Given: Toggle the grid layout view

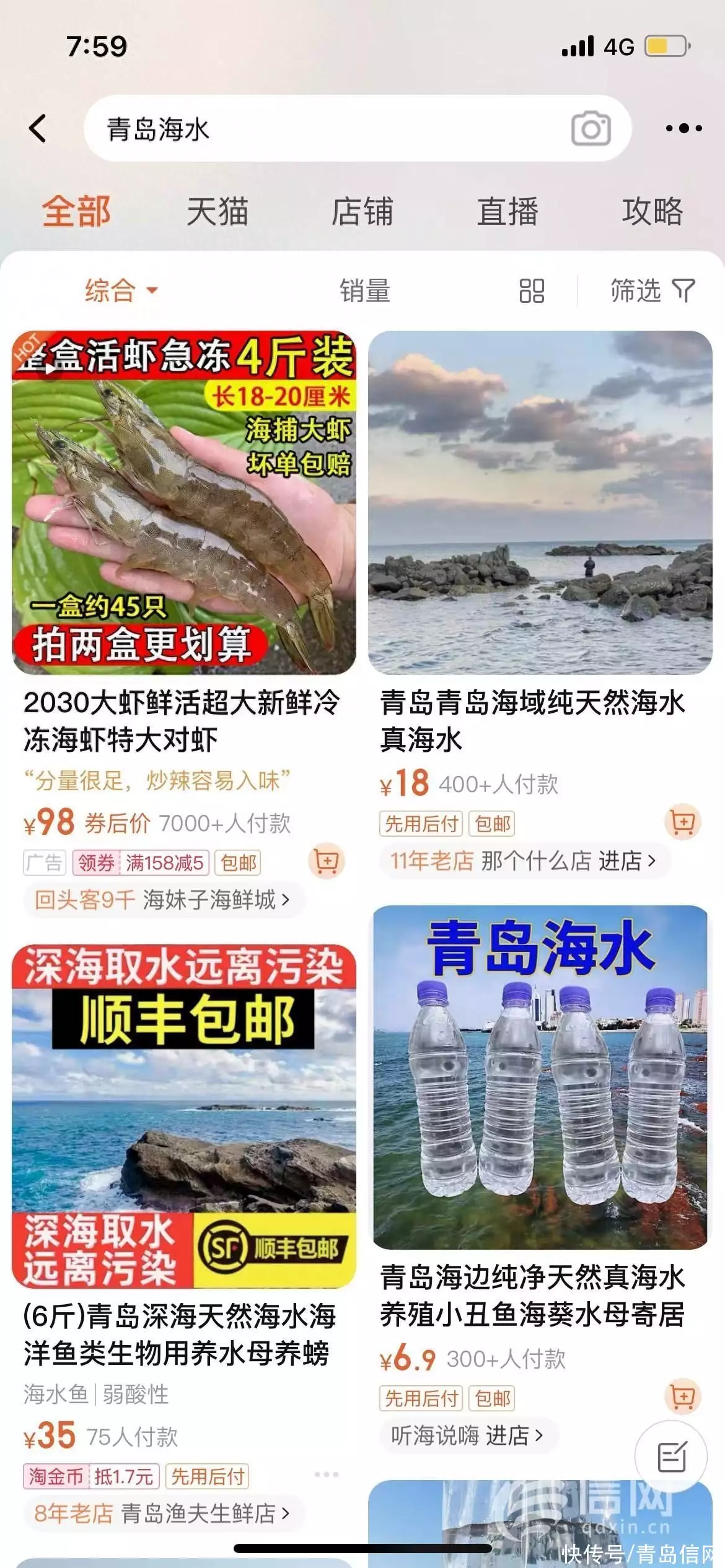Looking at the screenshot, I should click(532, 290).
